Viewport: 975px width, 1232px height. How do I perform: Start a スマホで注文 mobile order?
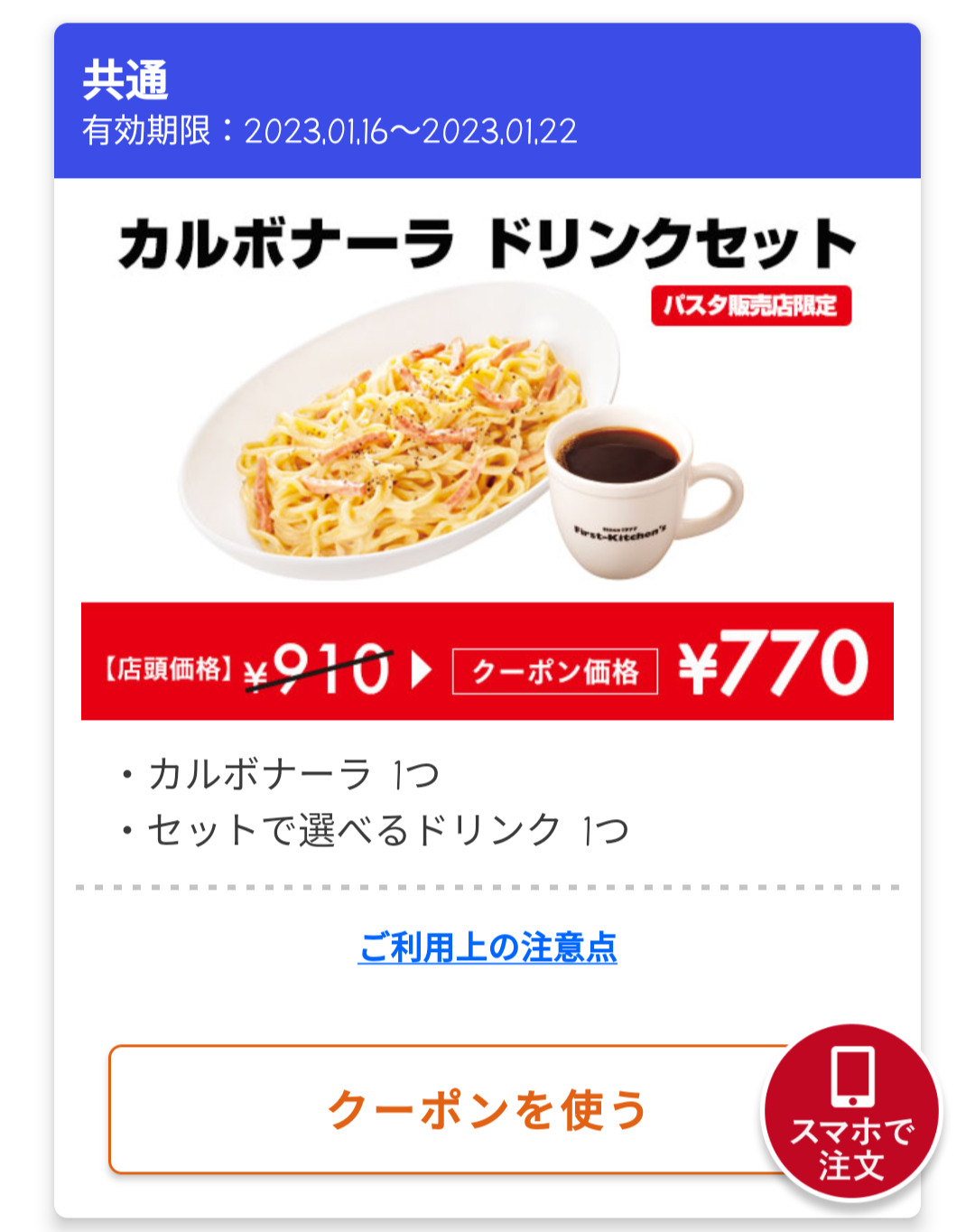tap(851, 1114)
